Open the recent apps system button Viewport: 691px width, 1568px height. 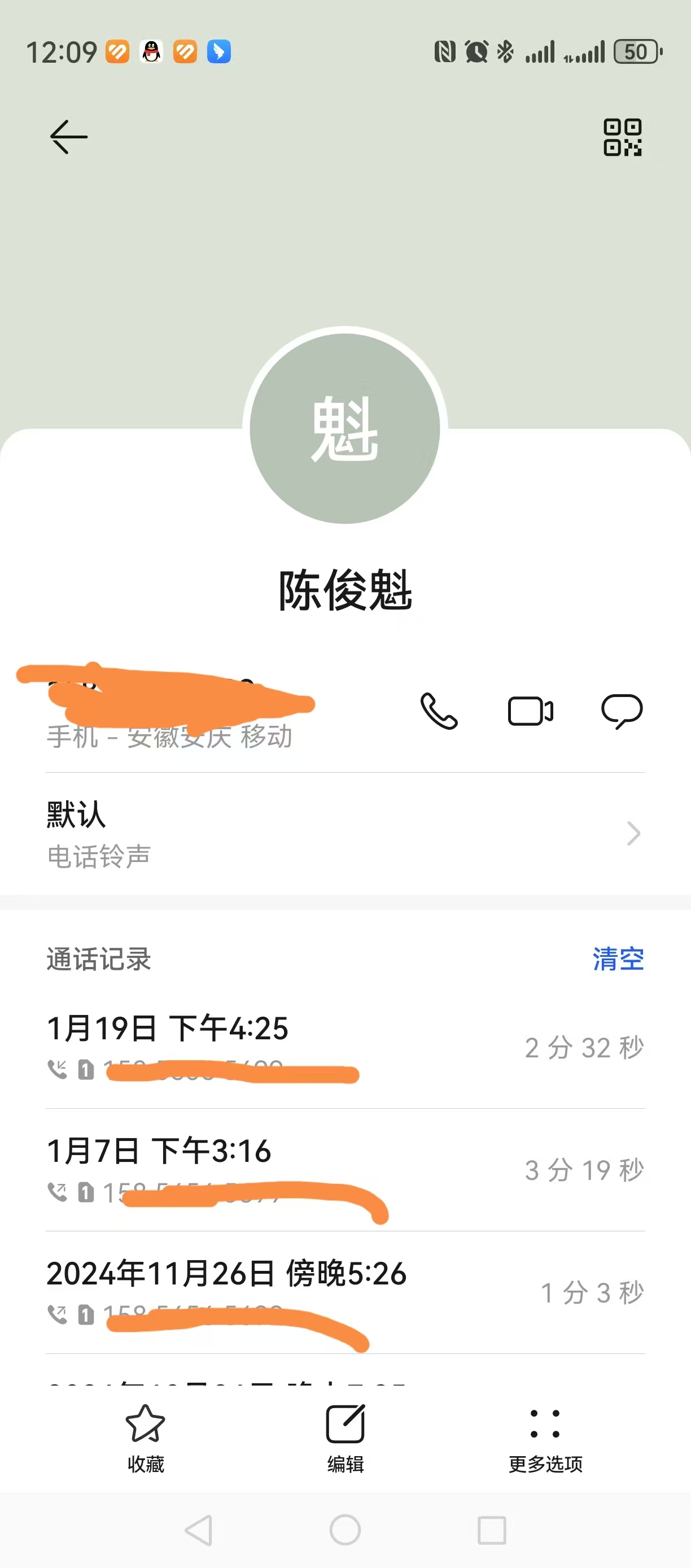pos(492,1530)
